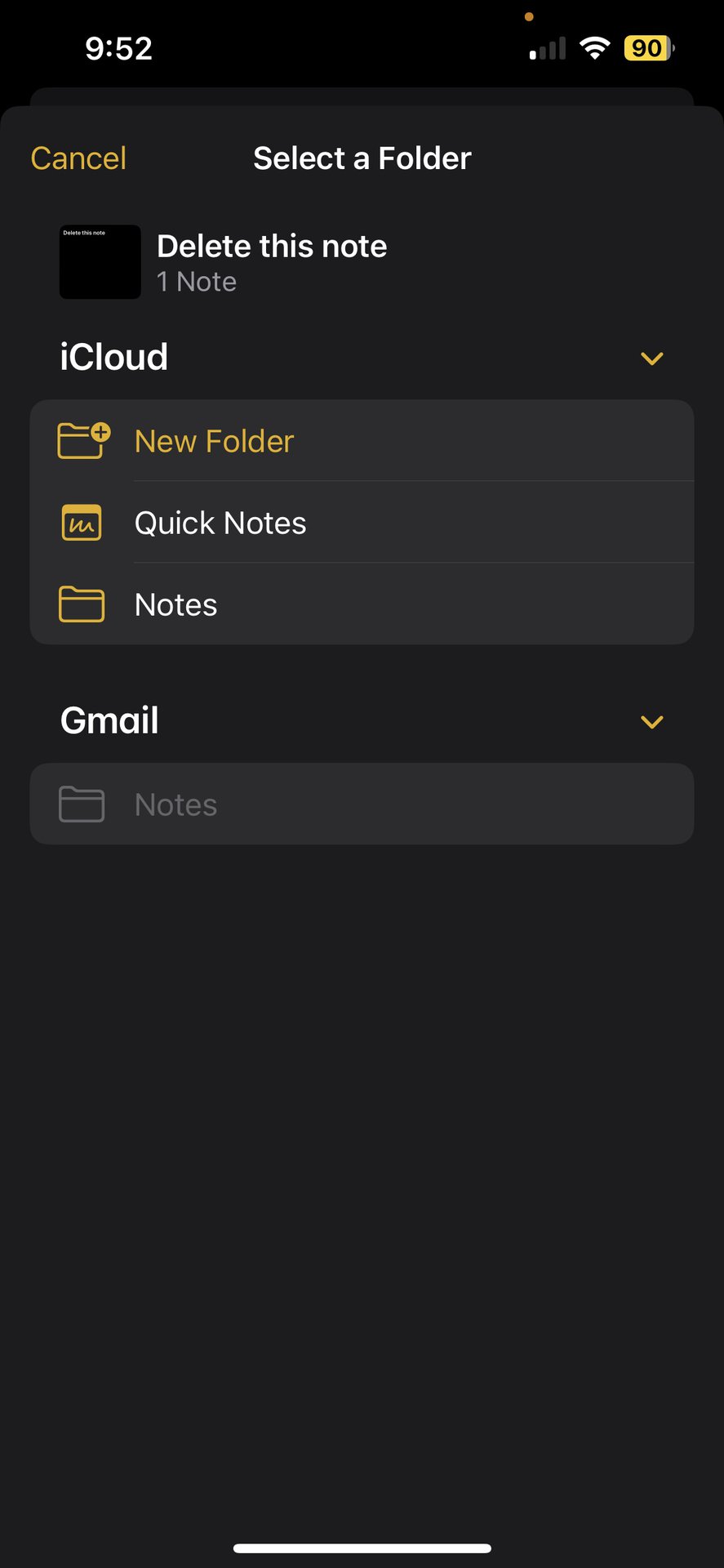Create a New Folder in iCloud
This screenshot has height=1568, width=724.
point(214,441)
